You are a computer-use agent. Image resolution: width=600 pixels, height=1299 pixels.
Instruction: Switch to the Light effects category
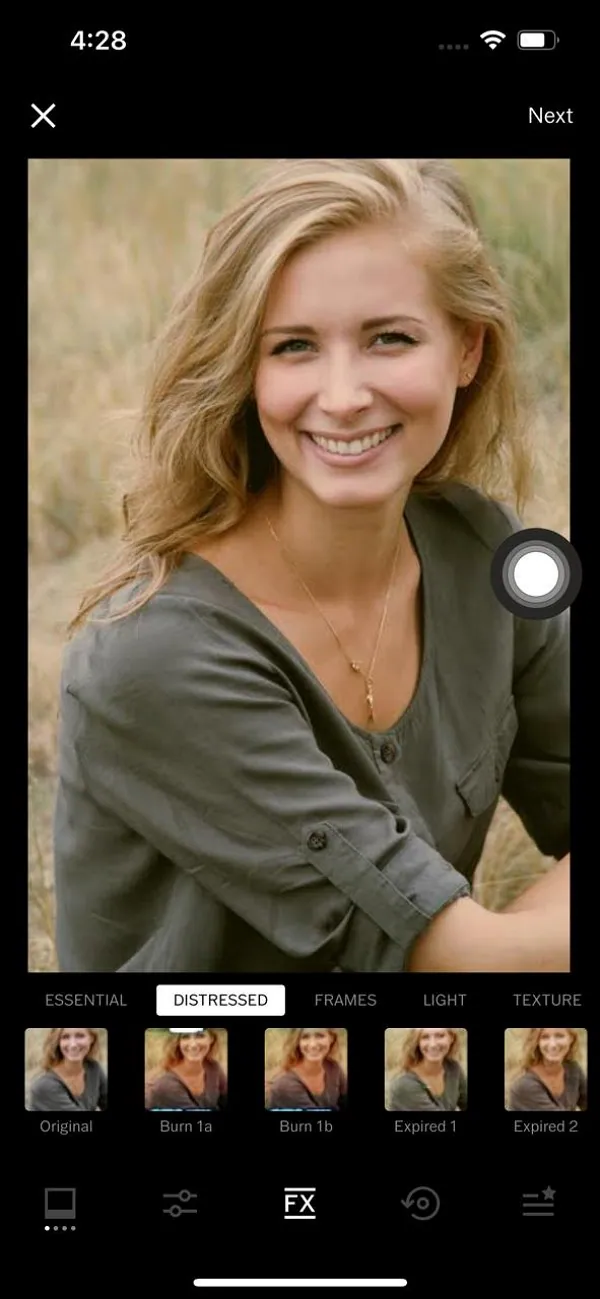[445, 1000]
